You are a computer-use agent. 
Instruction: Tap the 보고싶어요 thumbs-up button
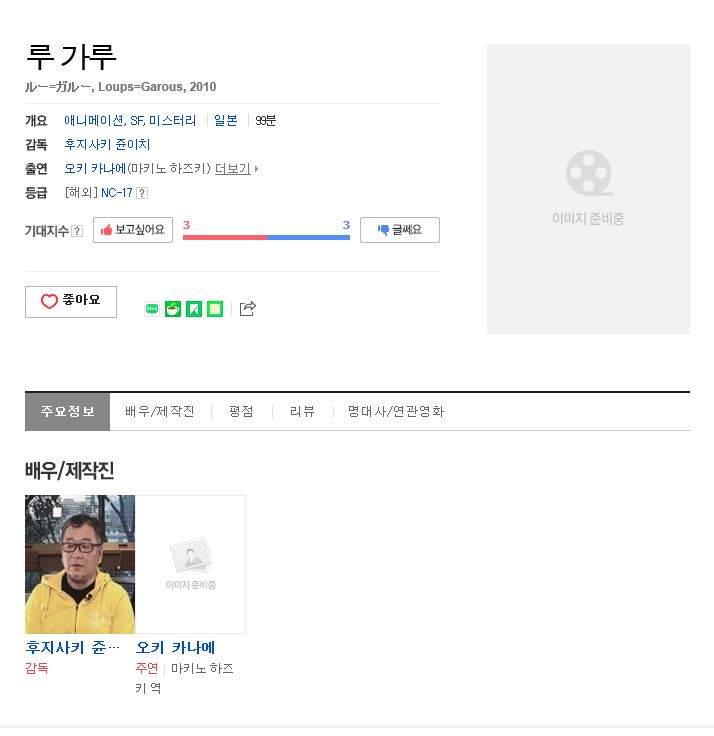point(133,230)
